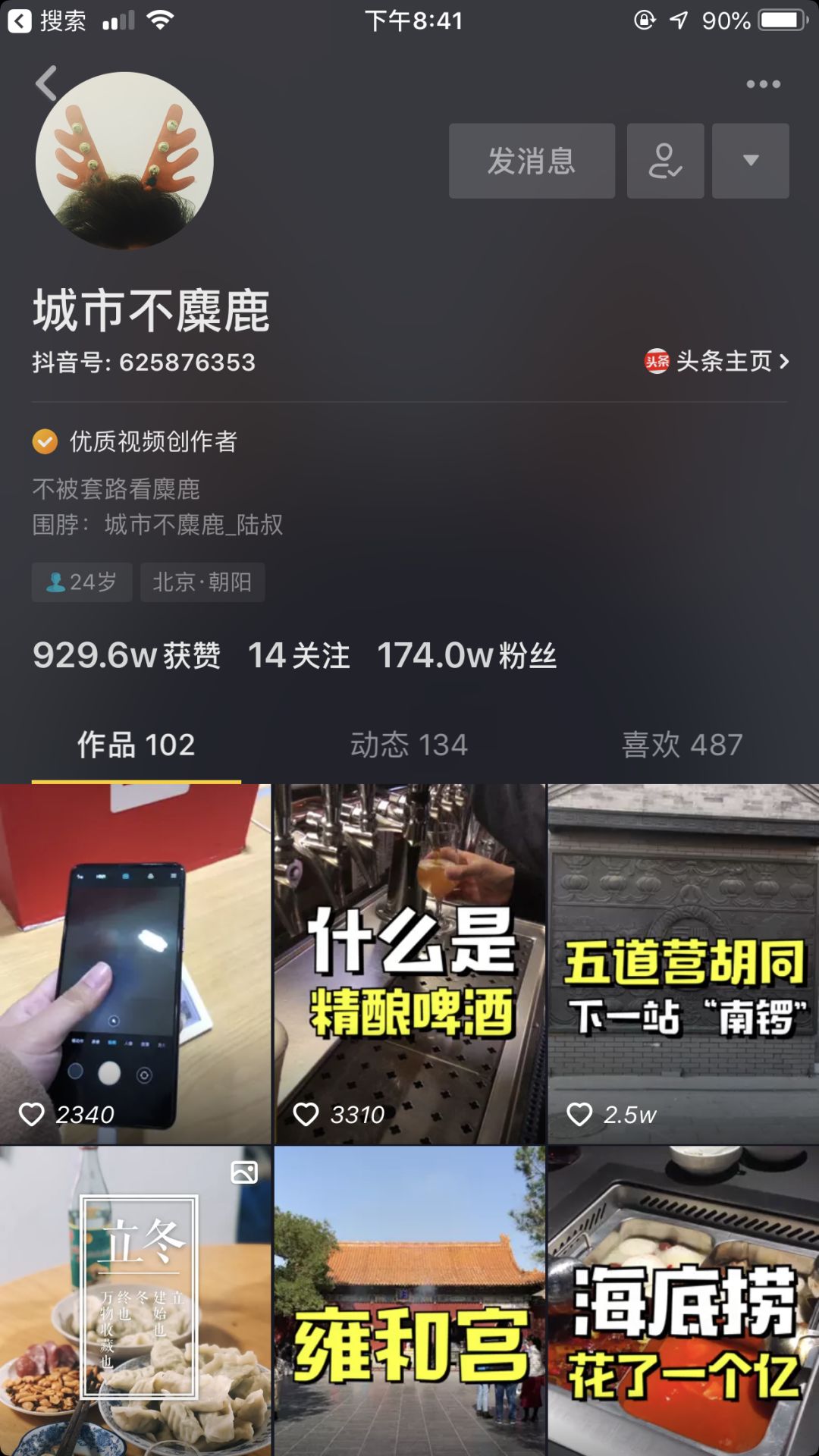This screenshot has height=1456, width=819.
Task: Expand the dropdown arrow button
Action: point(750,161)
